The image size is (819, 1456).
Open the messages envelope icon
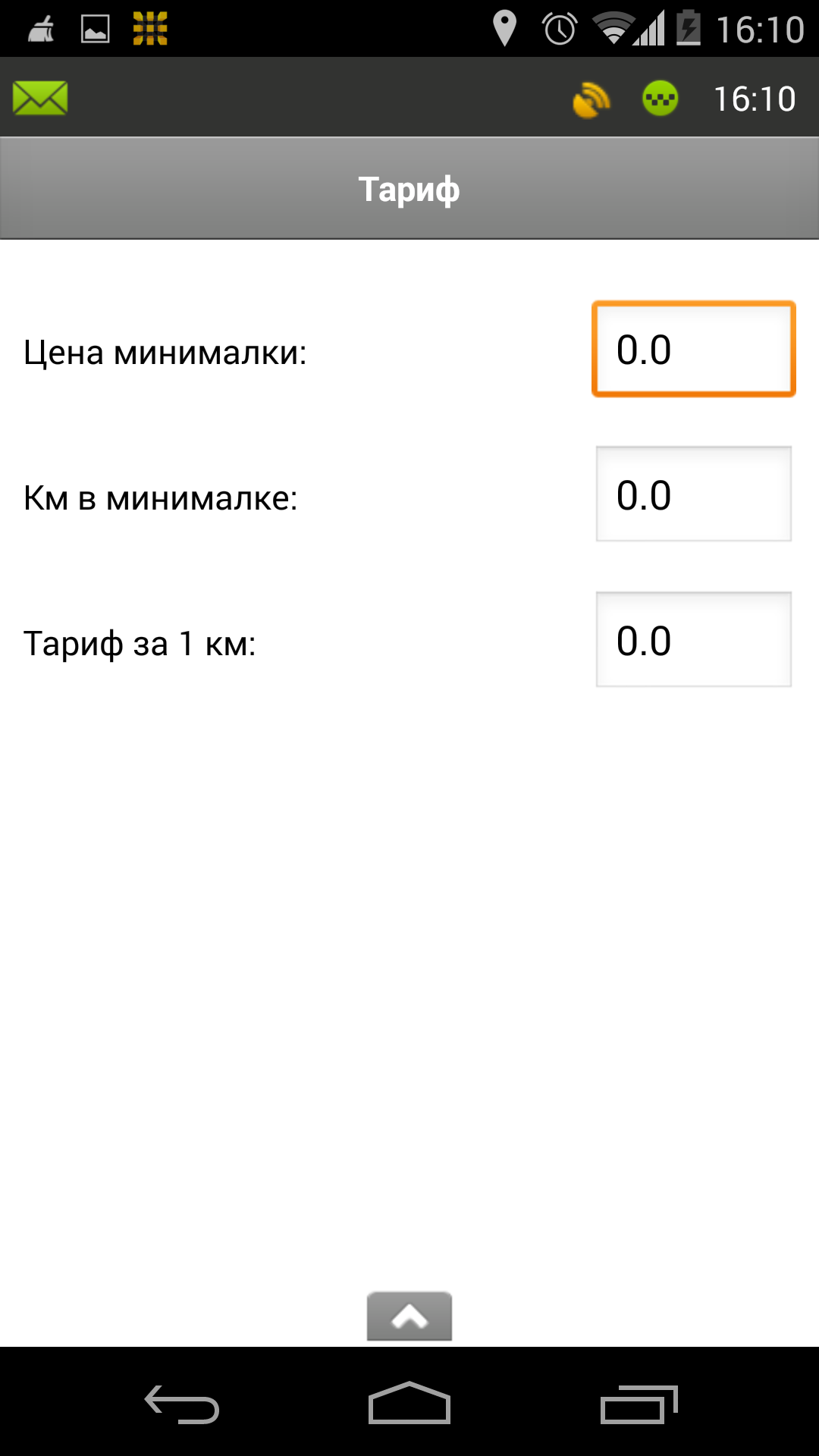point(40,99)
